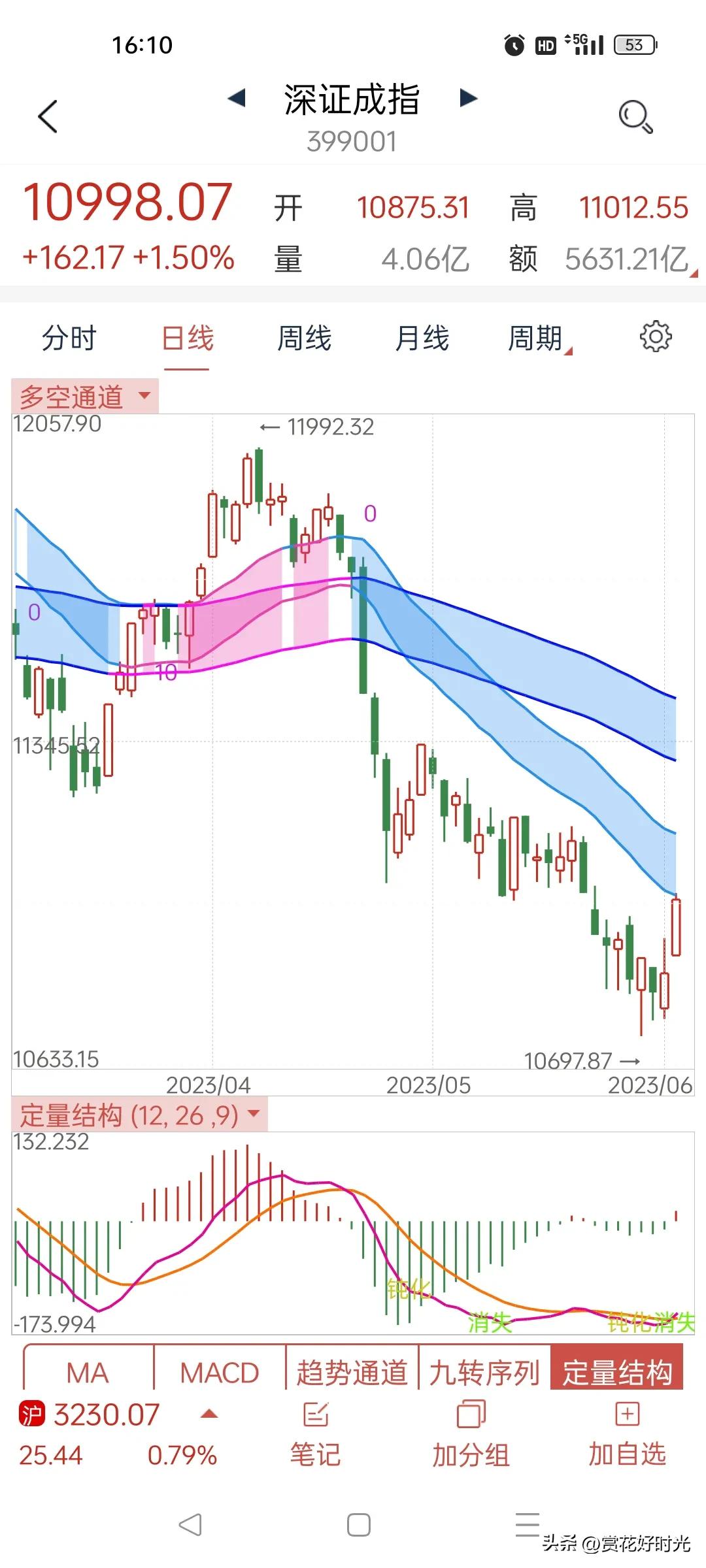
Task: Switch to the 分时 chart tab
Action: (69, 338)
